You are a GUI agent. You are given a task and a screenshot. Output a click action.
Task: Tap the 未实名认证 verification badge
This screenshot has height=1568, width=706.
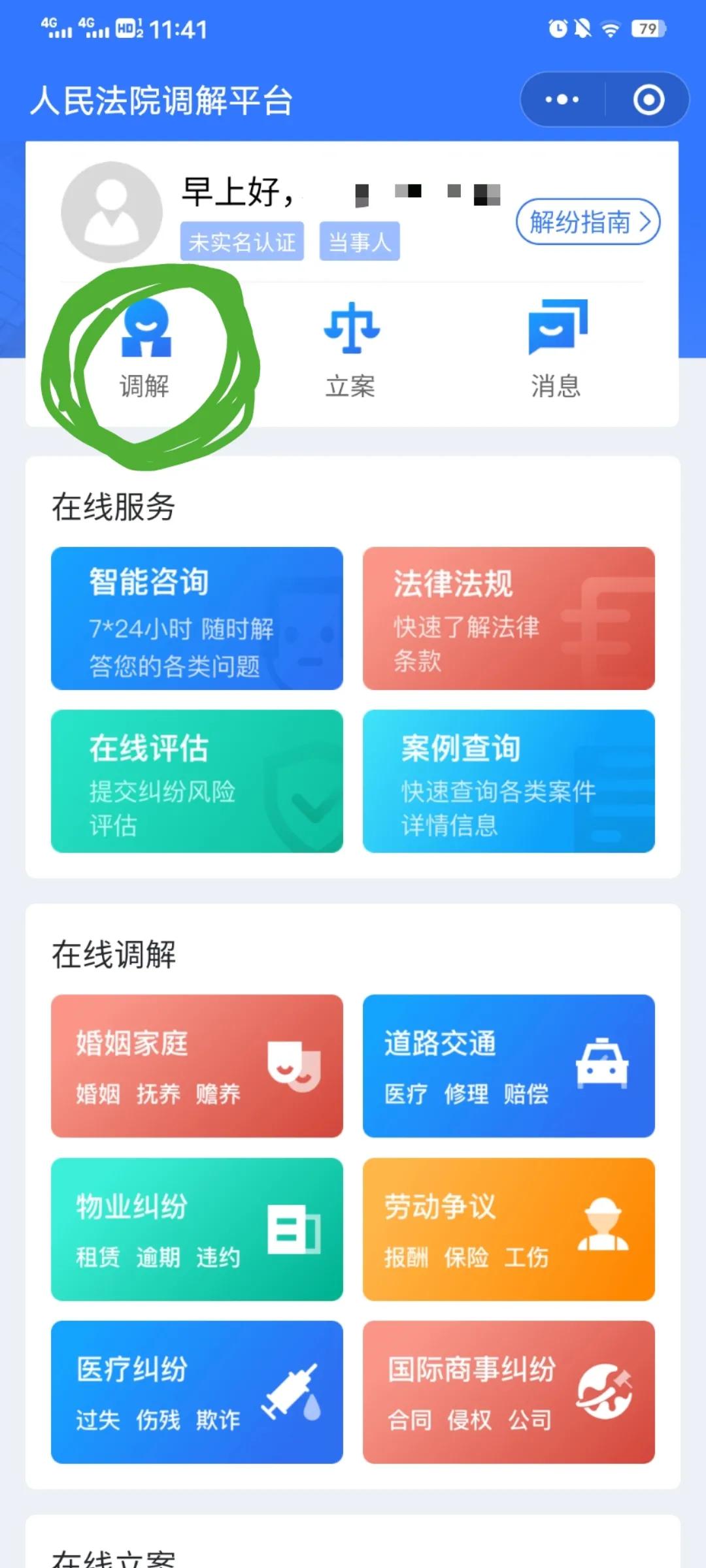point(242,242)
